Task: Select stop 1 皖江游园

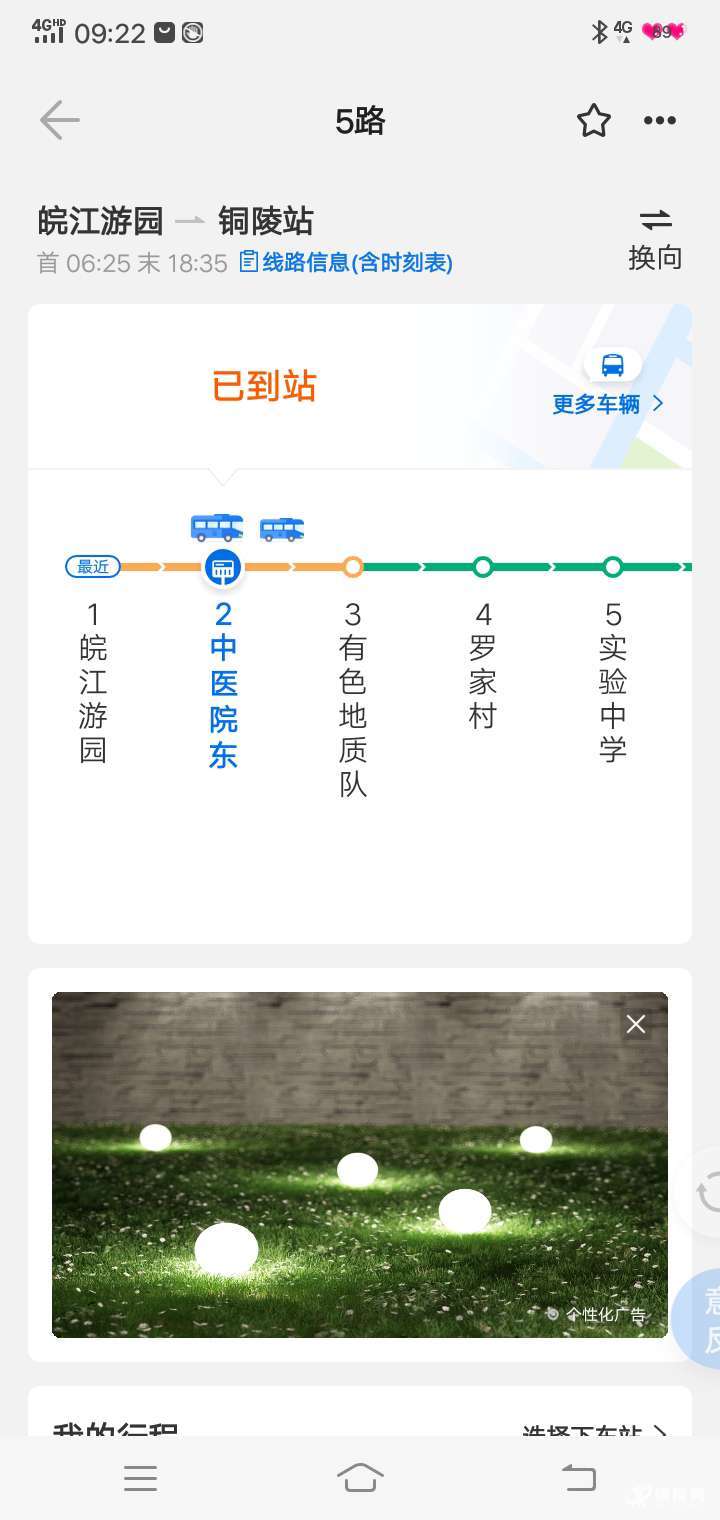Action: pyautogui.click(x=93, y=682)
